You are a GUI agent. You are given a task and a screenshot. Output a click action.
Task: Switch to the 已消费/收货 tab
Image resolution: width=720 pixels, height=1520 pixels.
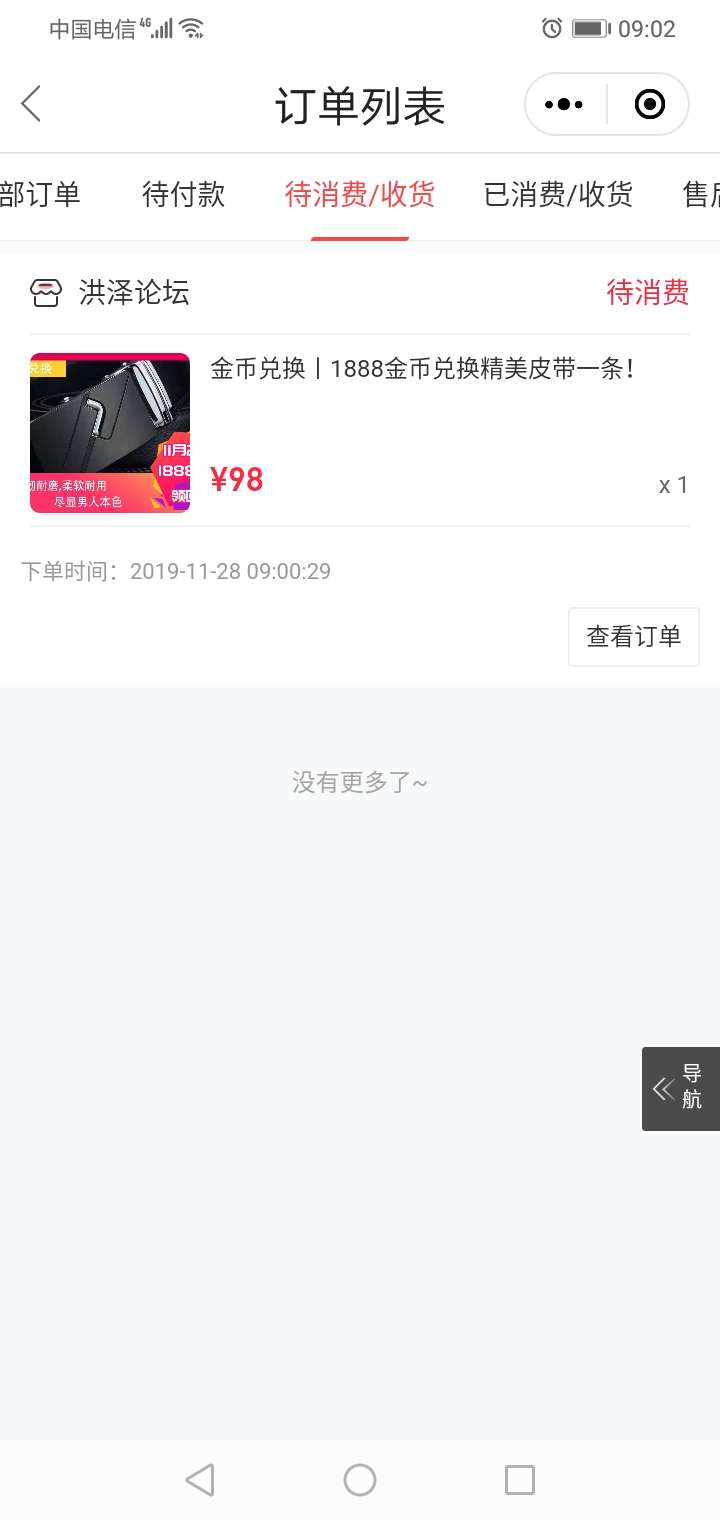(558, 194)
